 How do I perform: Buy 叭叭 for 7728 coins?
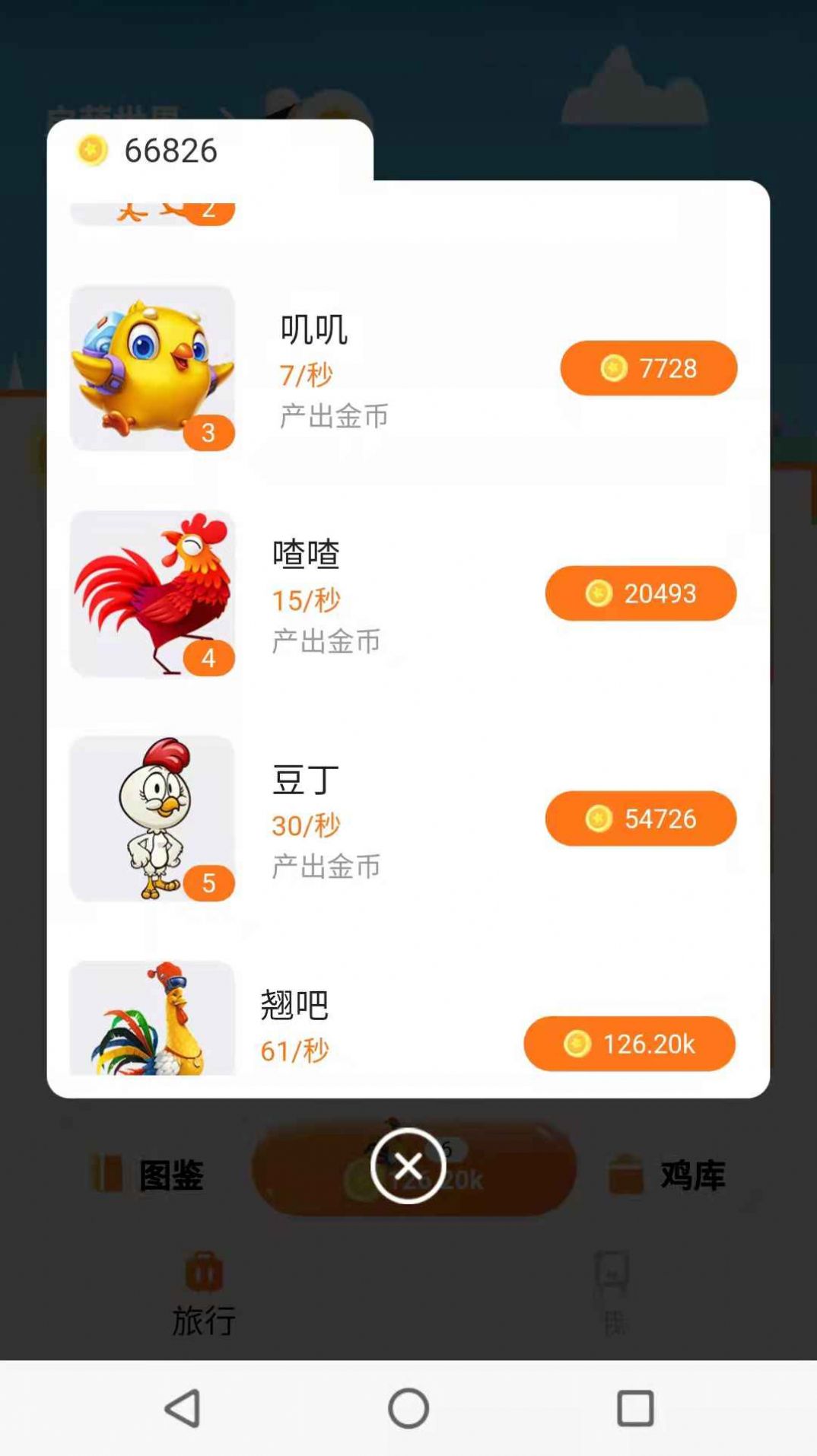tap(648, 367)
